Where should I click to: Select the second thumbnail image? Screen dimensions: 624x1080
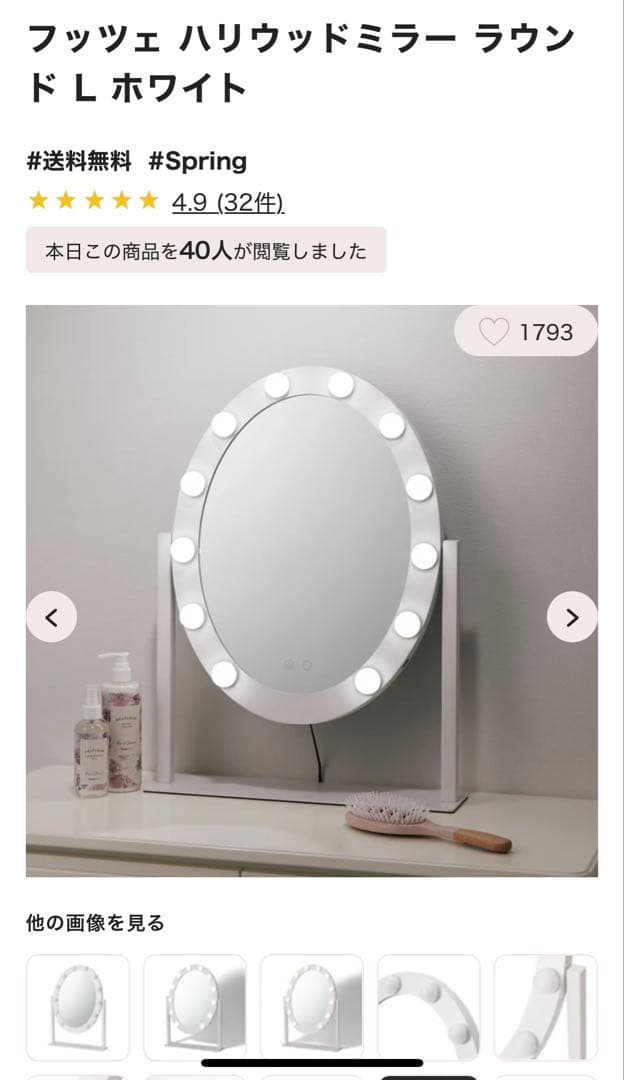coord(195,1006)
